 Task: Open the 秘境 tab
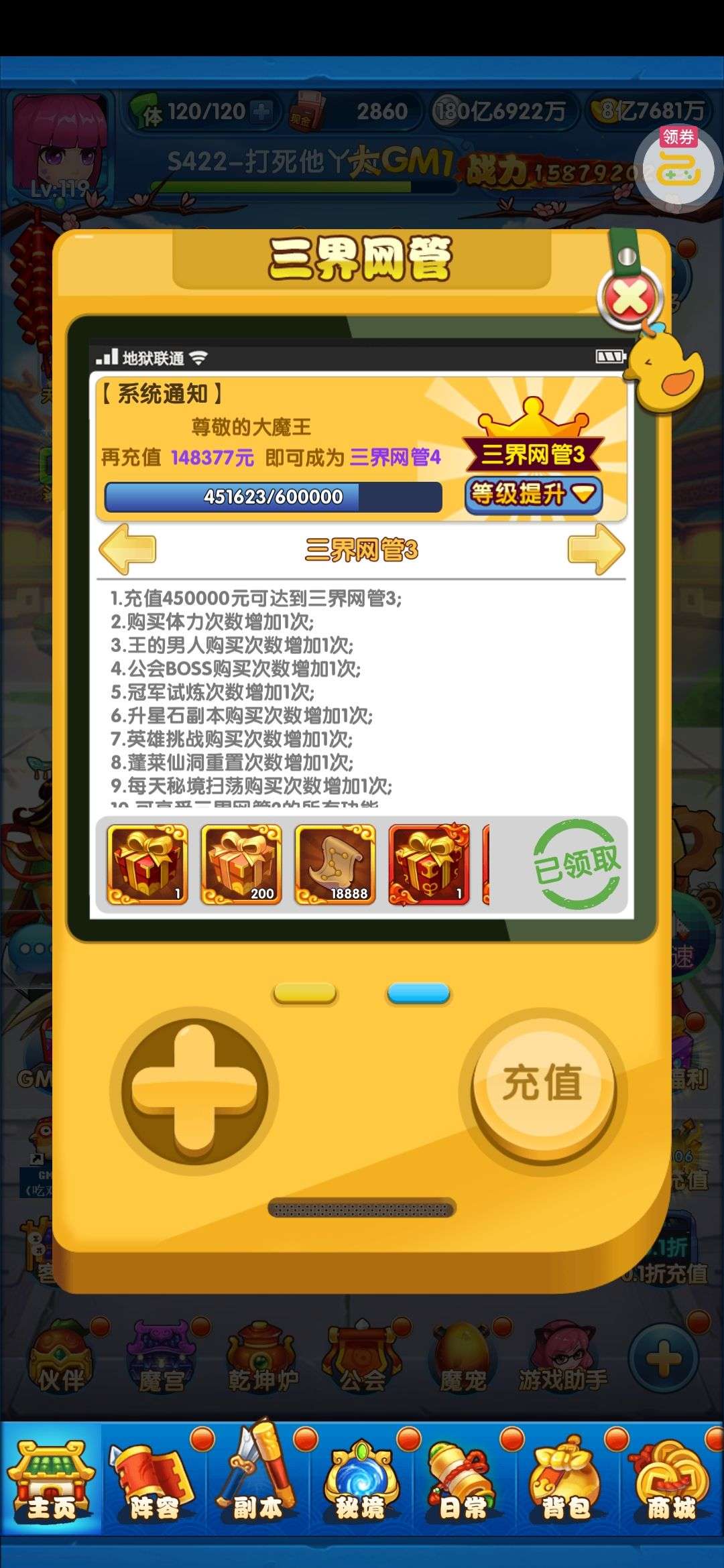[x=361, y=1479]
